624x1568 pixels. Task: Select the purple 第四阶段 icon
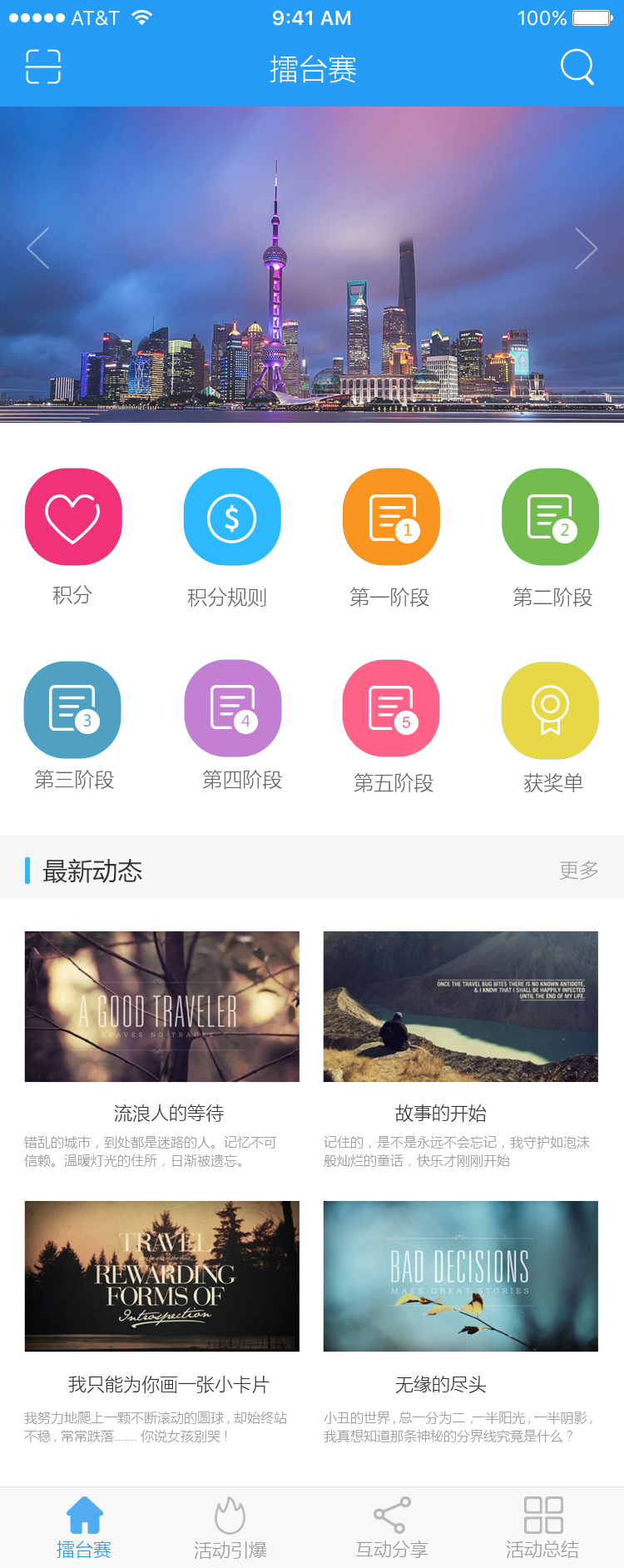tap(232, 709)
